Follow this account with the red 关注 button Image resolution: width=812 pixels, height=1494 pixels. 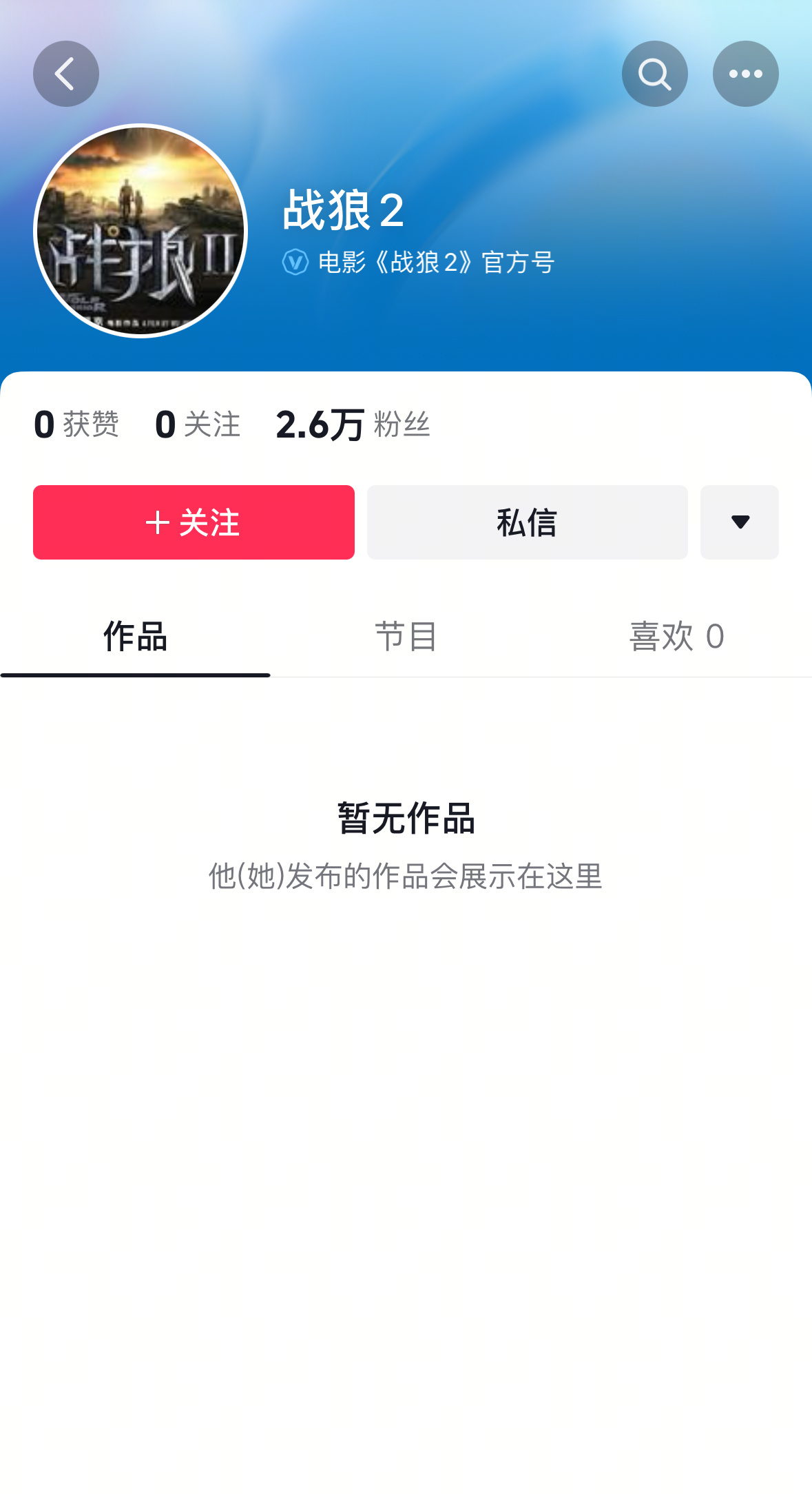coord(194,522)
